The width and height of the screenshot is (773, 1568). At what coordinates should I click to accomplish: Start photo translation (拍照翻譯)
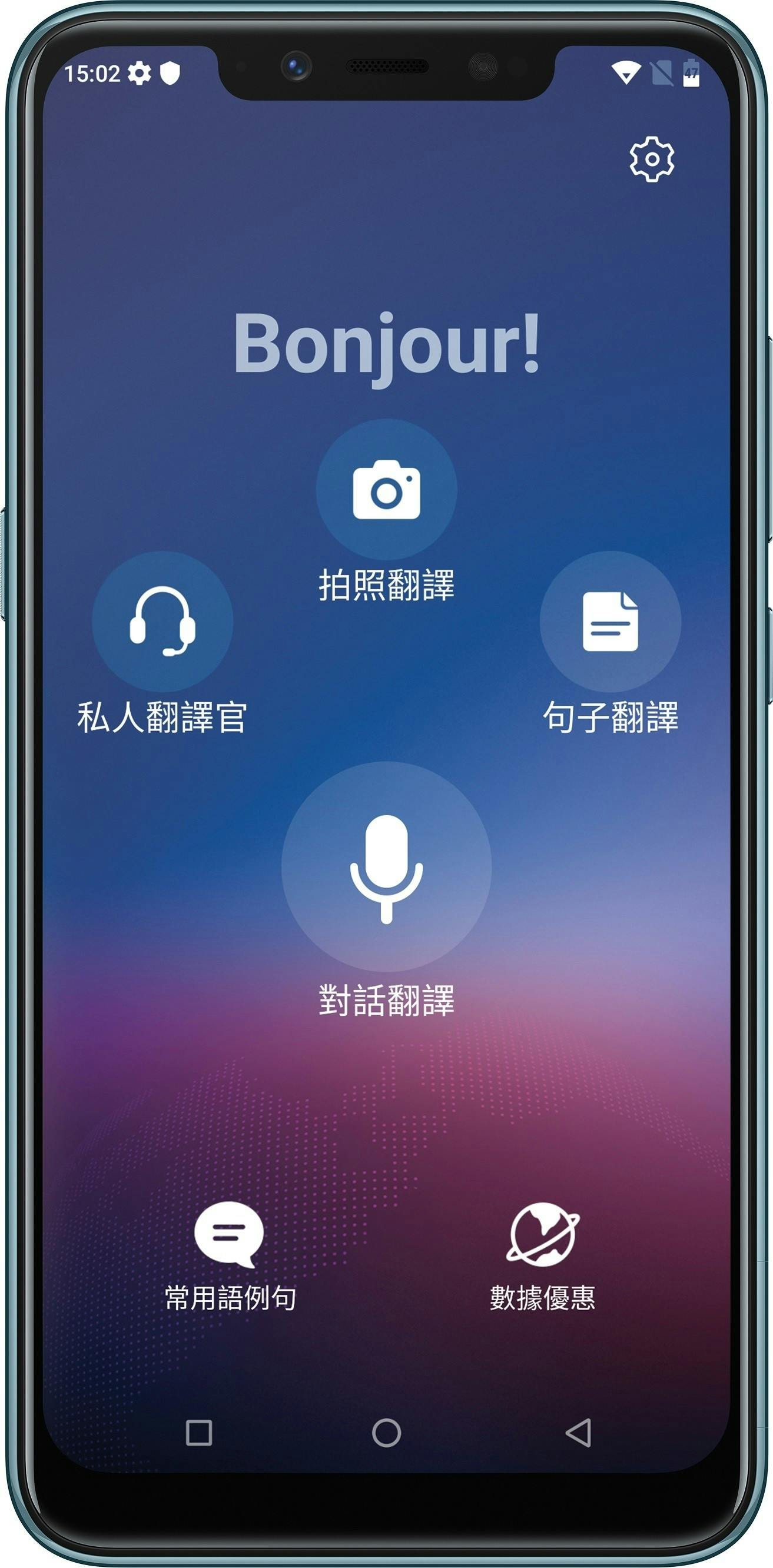click(x=386, y=490)
